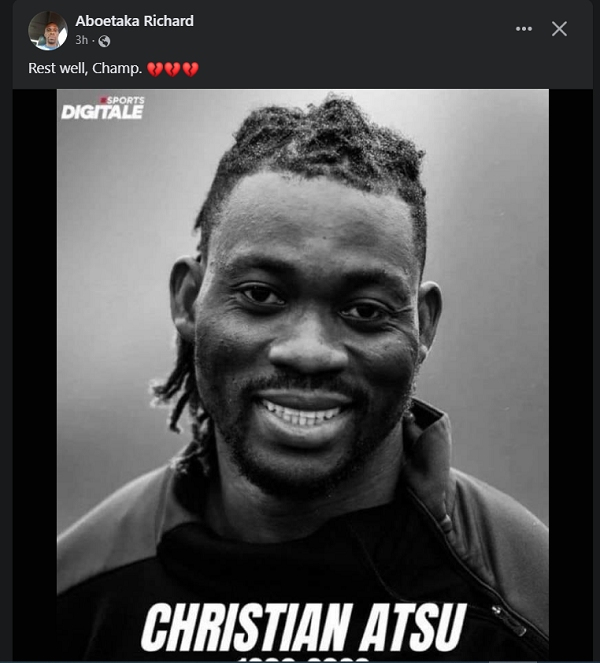
Task: Close this post
Action: coord(559,29)
